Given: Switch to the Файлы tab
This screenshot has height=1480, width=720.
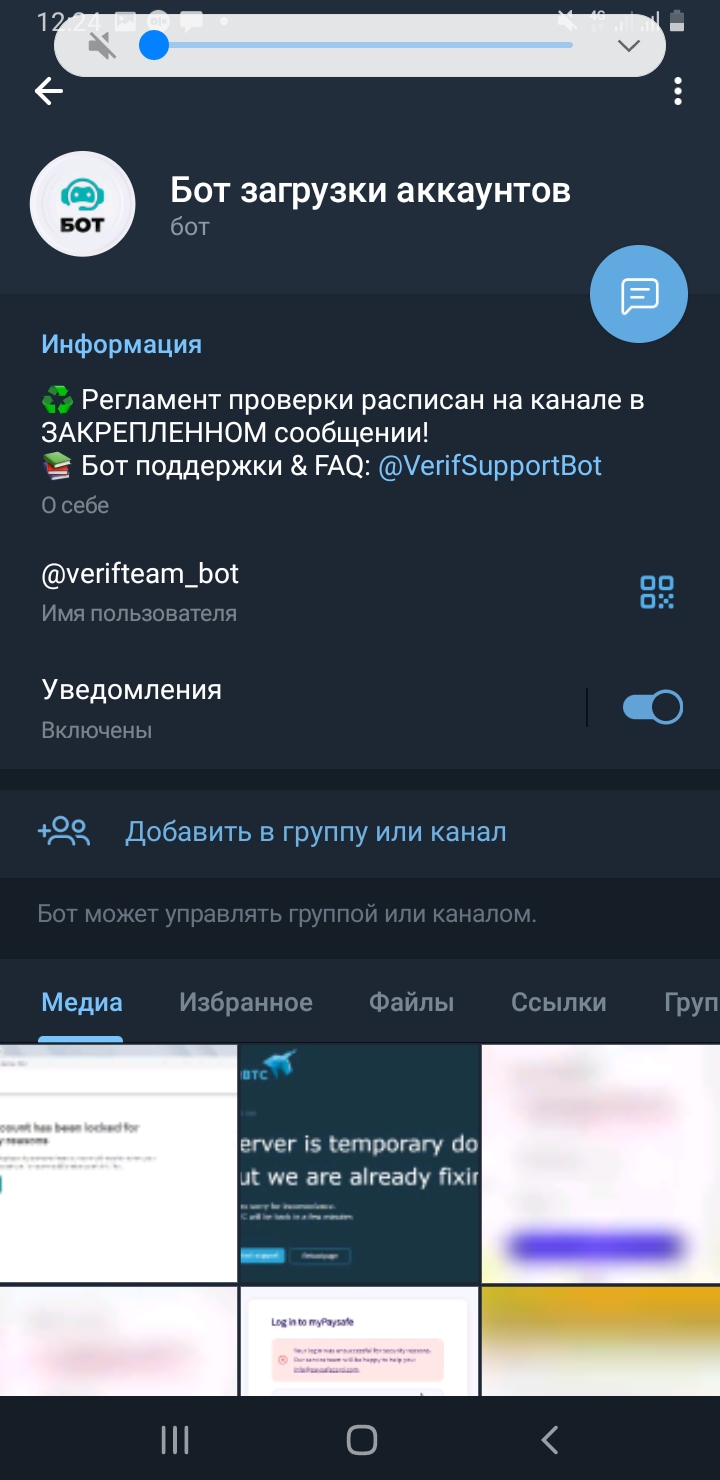Looking at the screenshot, I should (x=411, y=1002).
